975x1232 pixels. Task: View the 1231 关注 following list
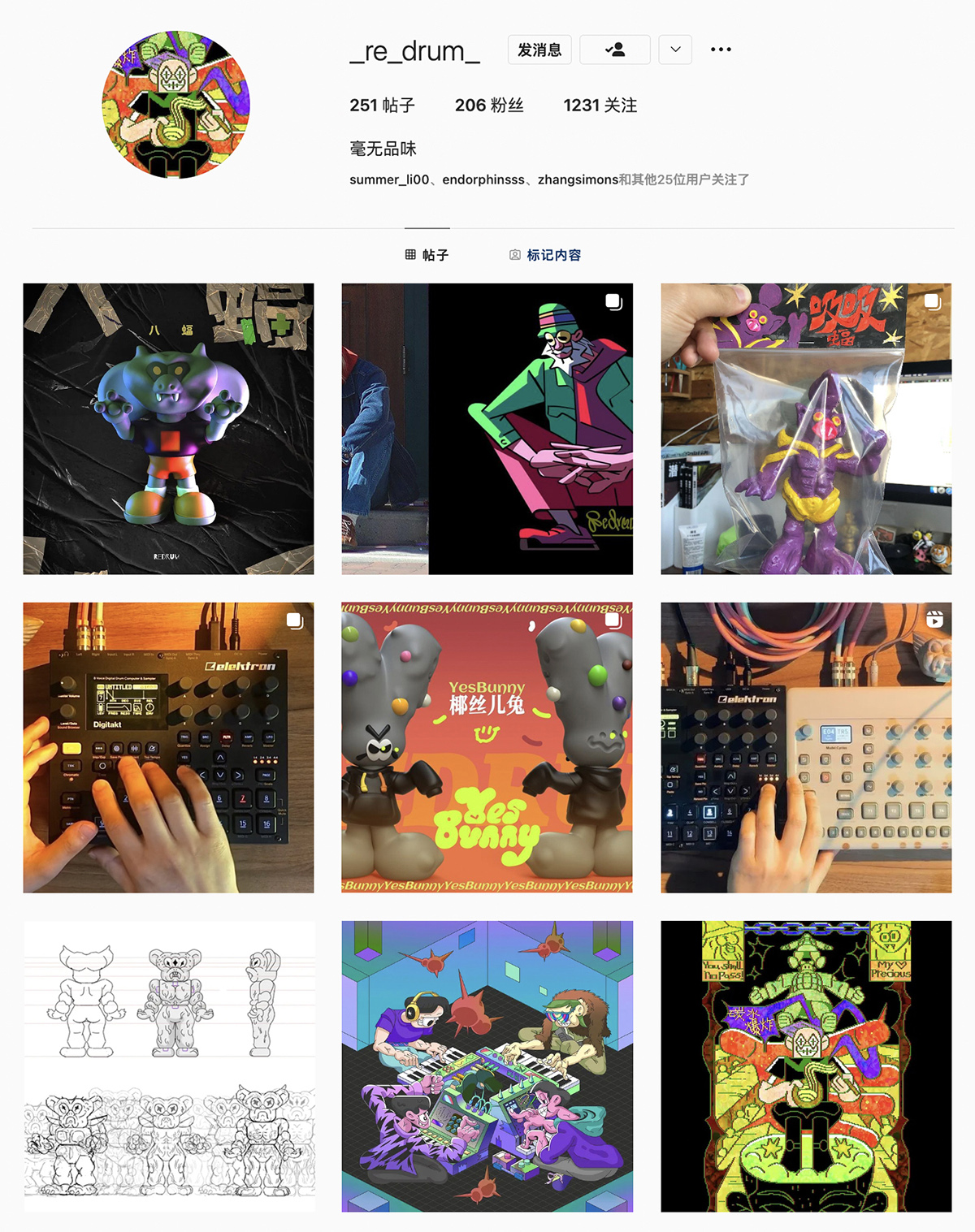point(600,106)
